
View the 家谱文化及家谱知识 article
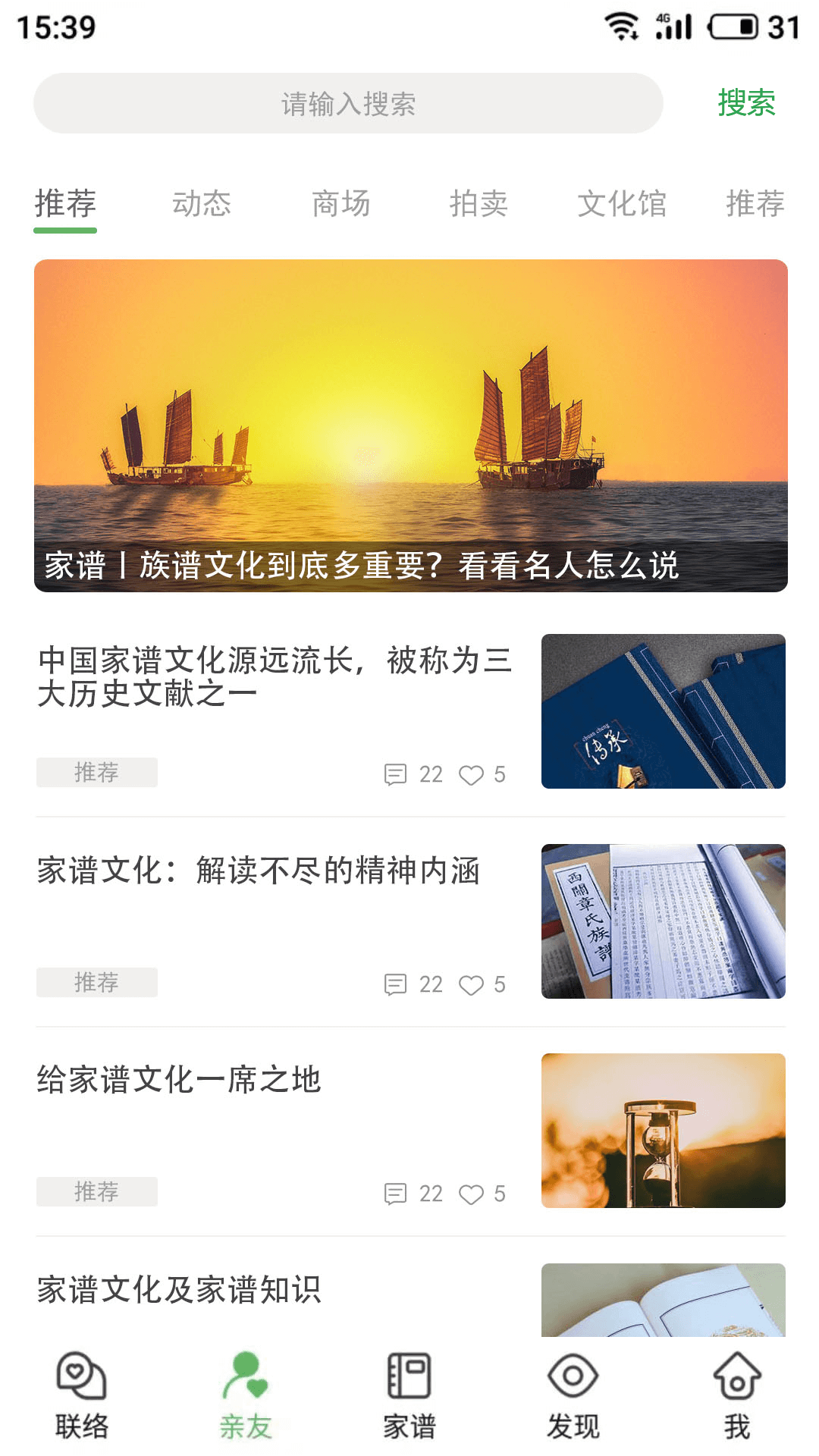click(179, 1289)
